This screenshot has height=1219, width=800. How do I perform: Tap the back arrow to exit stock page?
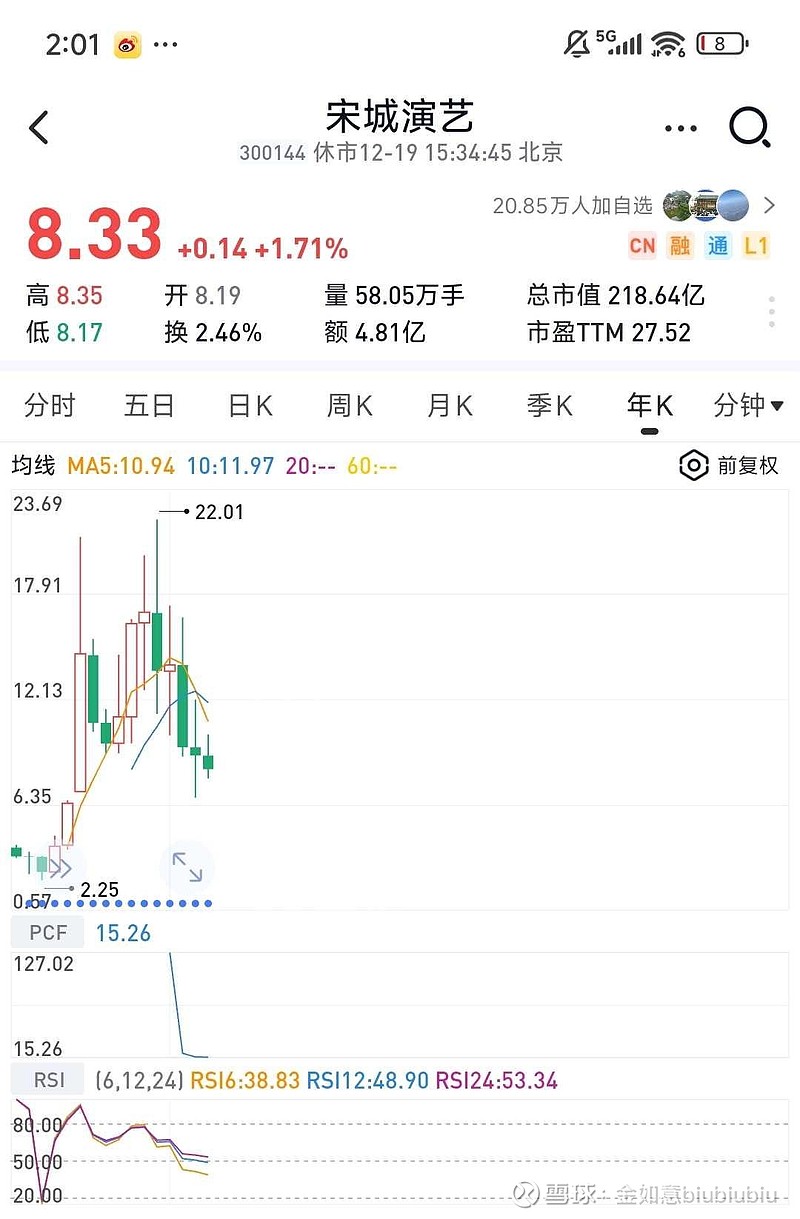click(x=39, y=128)
